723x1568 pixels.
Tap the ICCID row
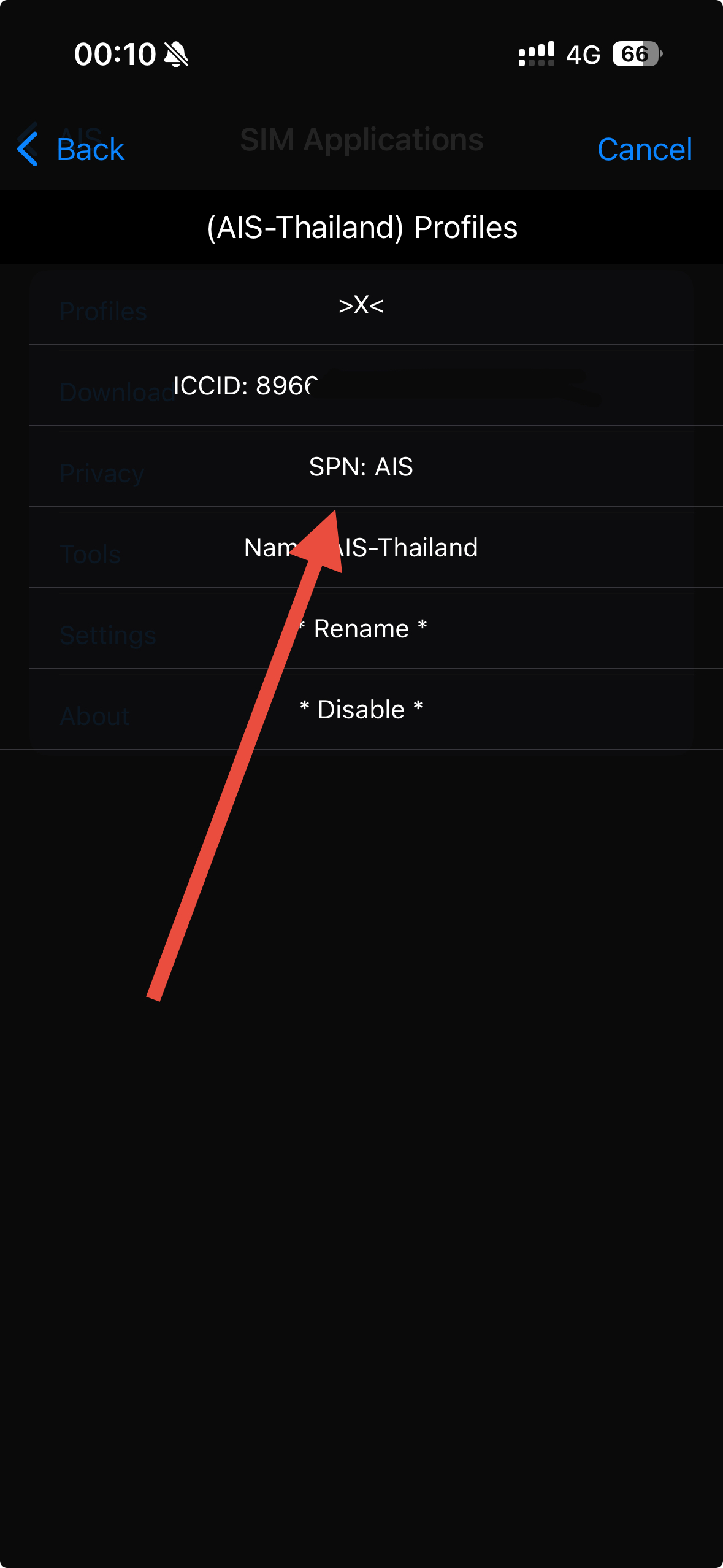pos(361,386)
